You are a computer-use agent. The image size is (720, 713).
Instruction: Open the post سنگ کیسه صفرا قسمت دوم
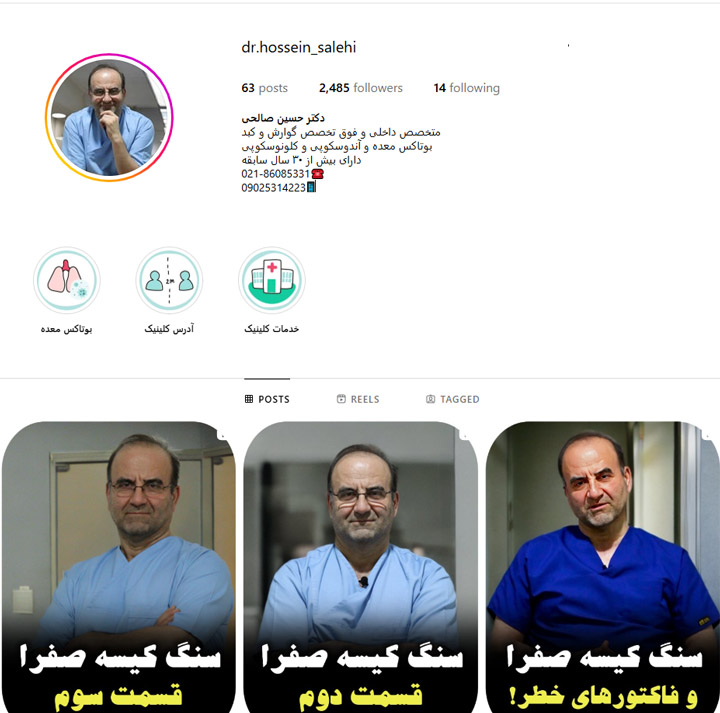[x=360, y=566]
